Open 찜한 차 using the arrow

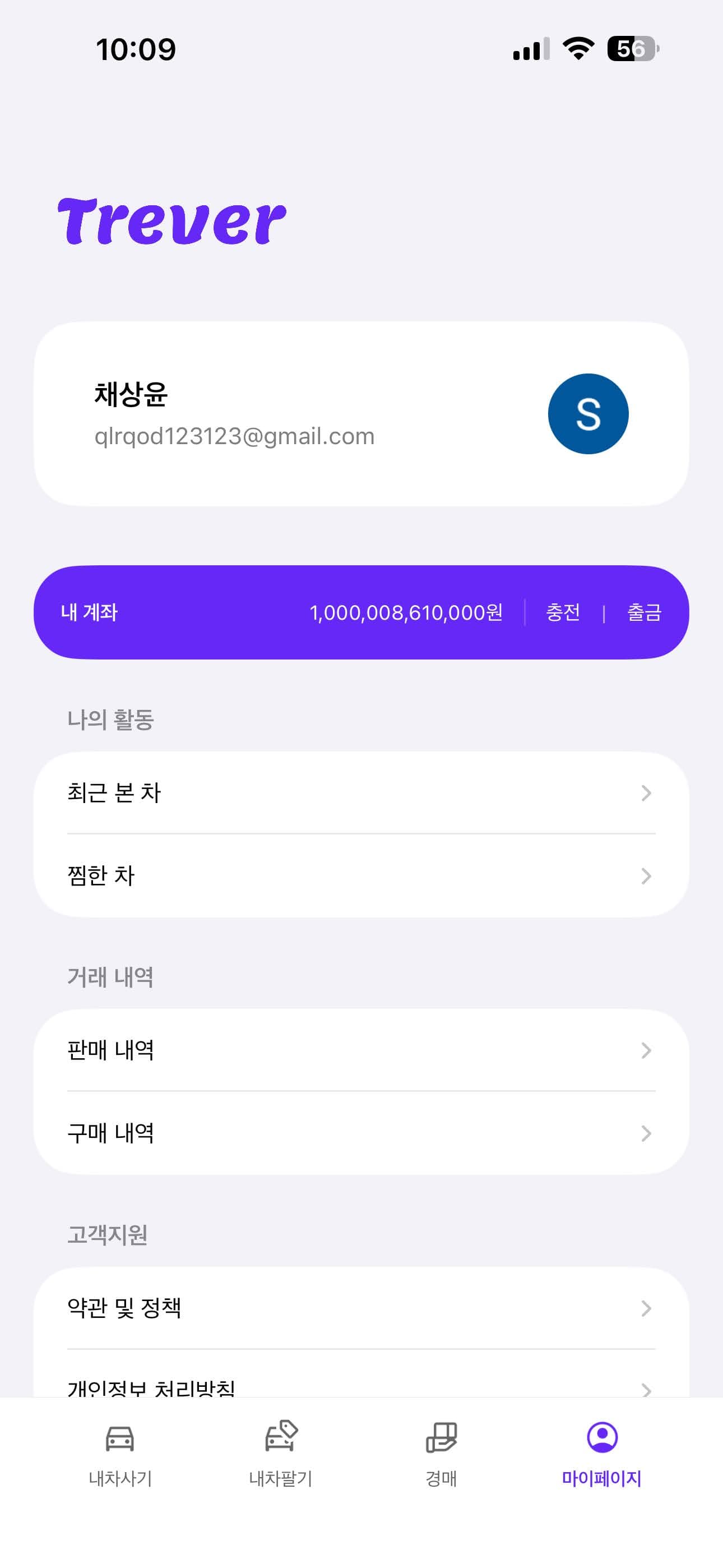pos(646,877)
